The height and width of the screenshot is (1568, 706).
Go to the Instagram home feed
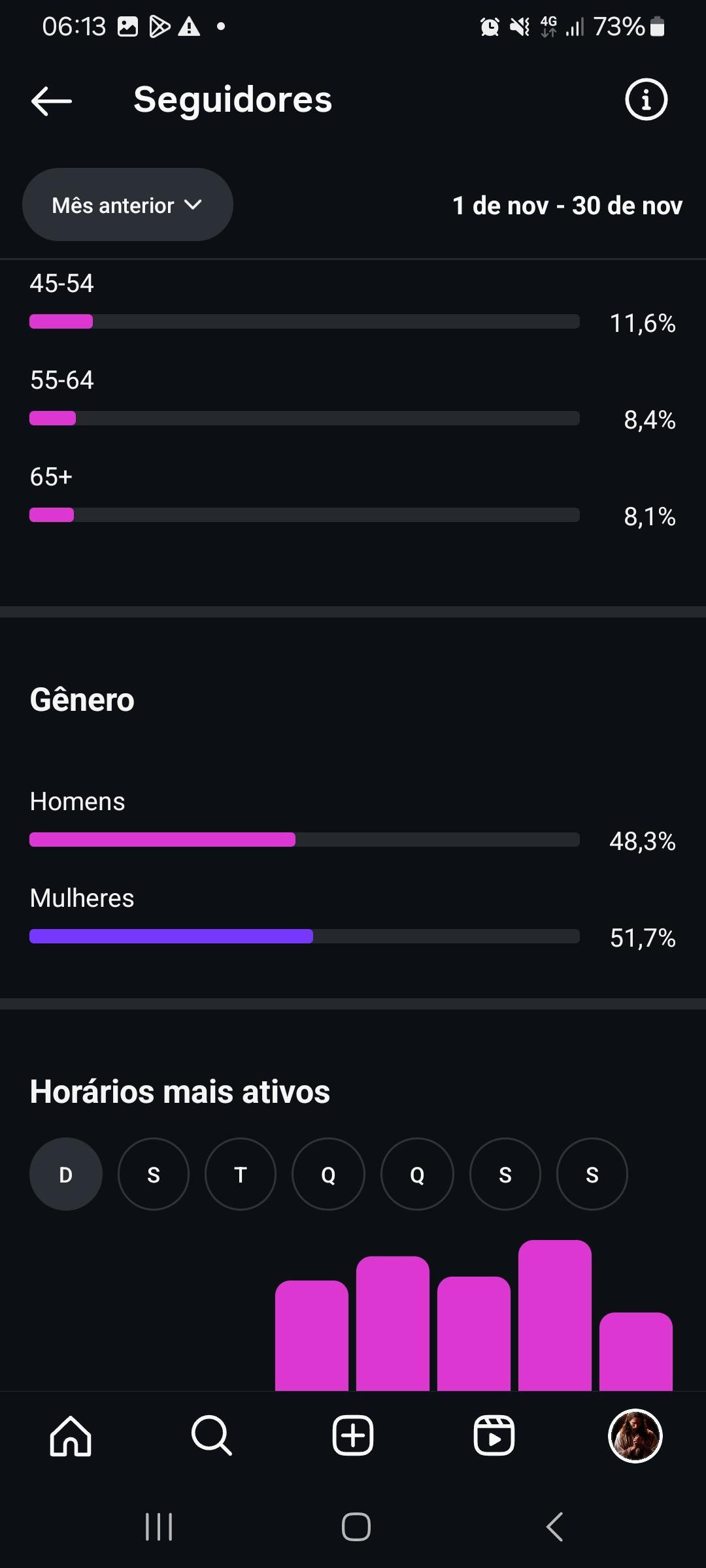click(71, 1436)
